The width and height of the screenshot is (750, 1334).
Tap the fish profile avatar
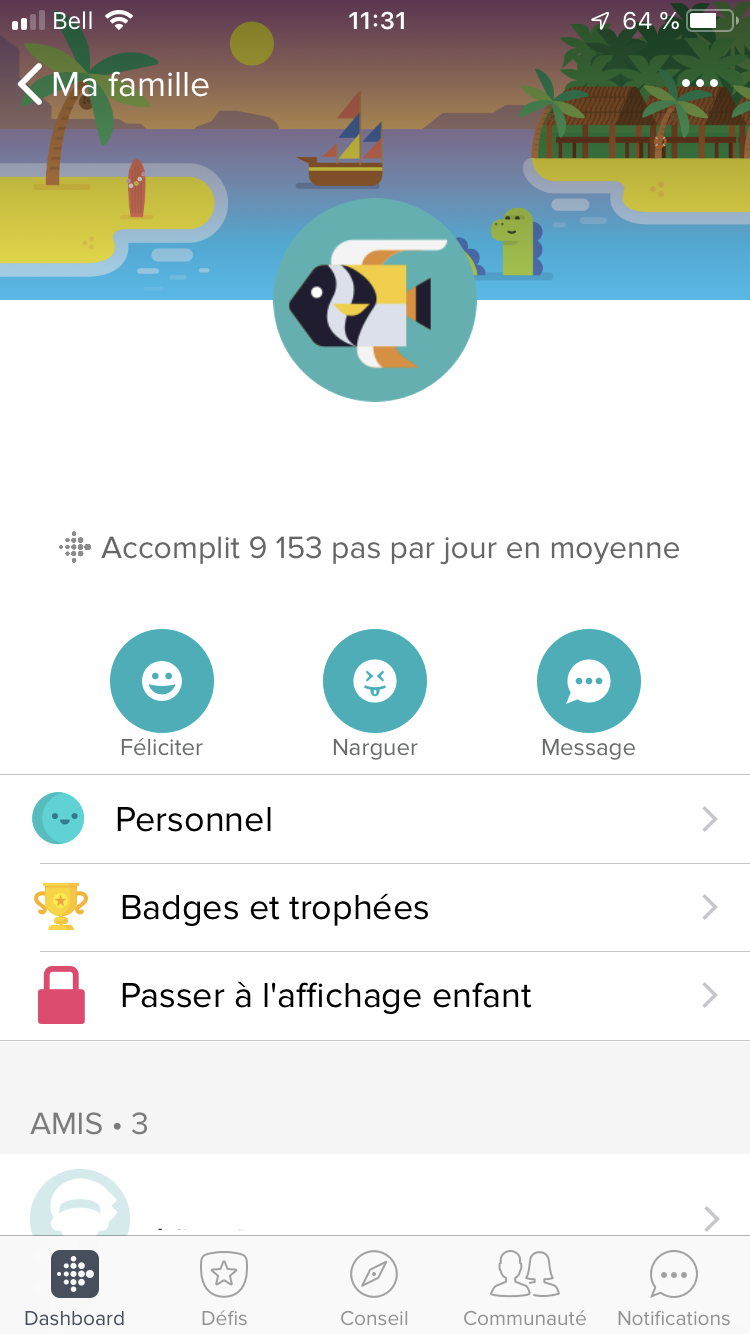(375, 300)
